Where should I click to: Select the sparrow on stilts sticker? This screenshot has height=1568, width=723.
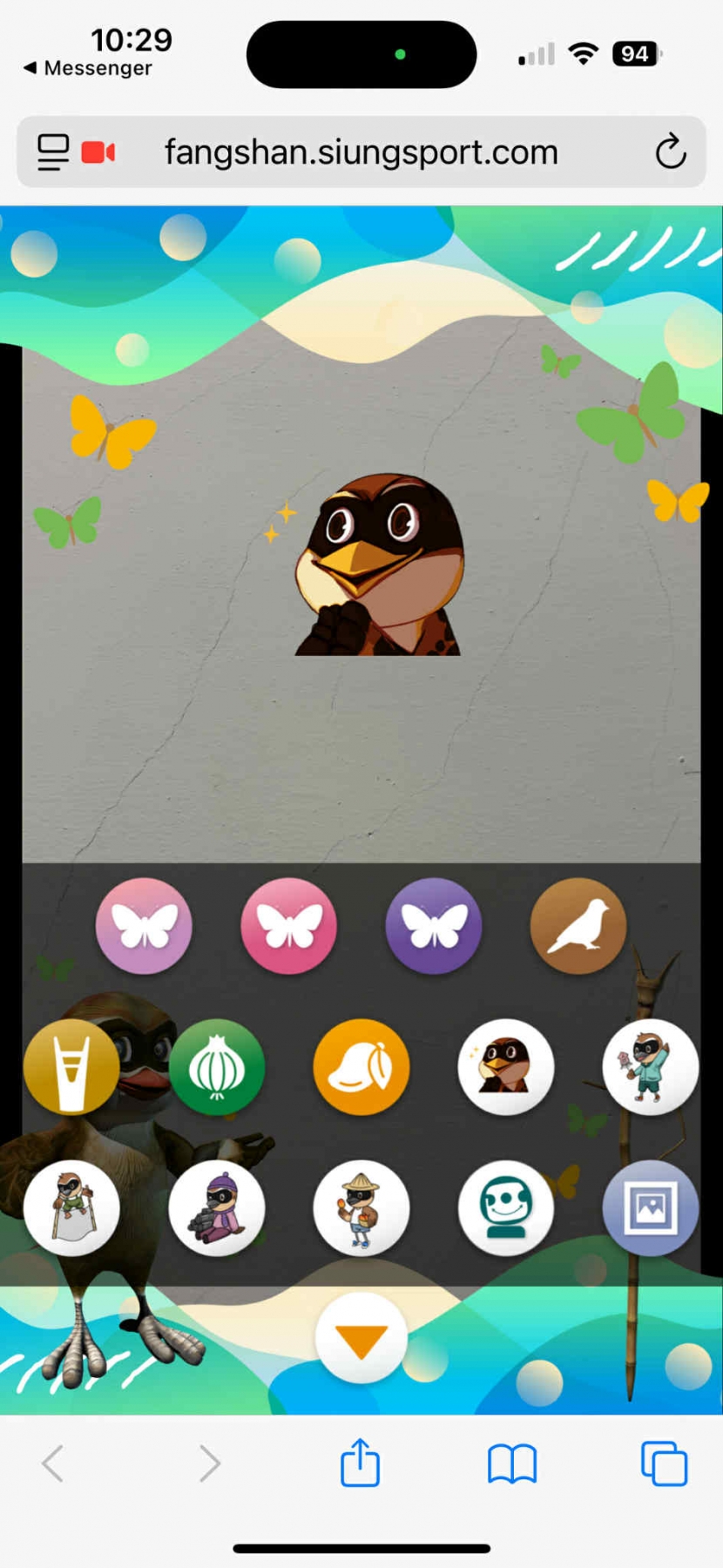[71, 1208]
